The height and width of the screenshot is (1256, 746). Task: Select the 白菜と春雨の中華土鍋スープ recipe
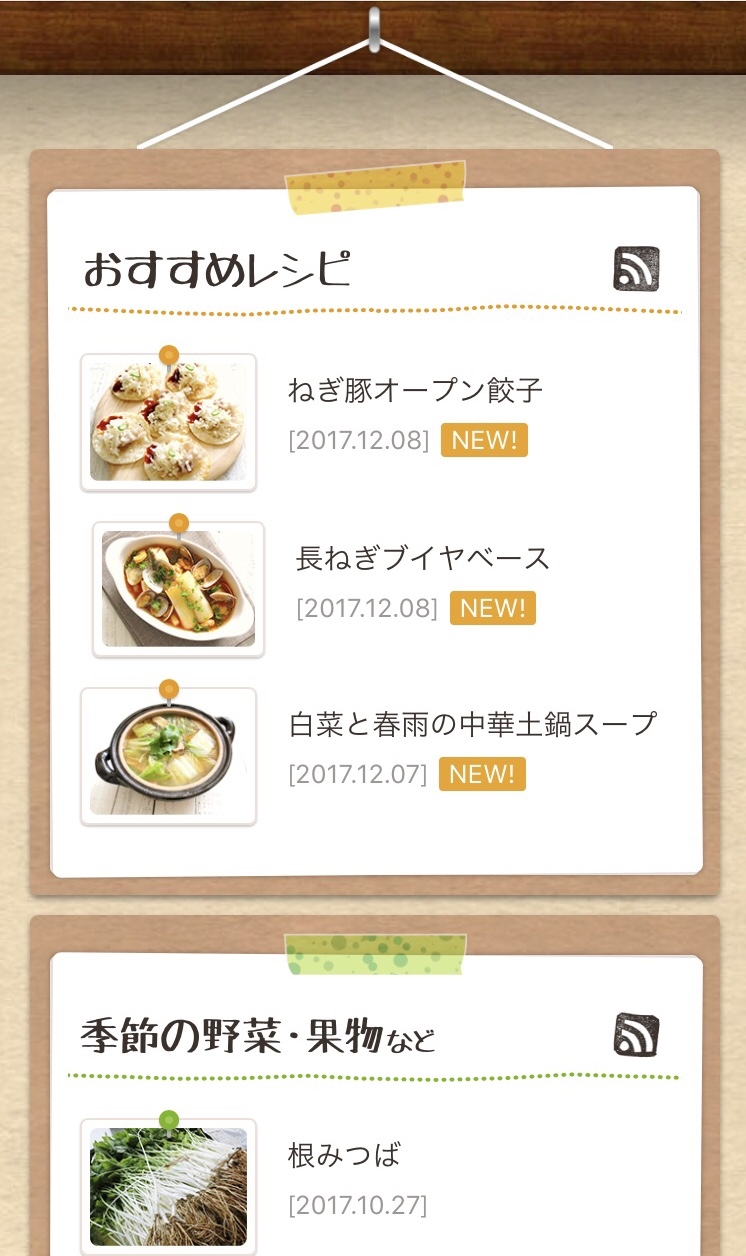pyautogui.click(x=472, y=724)
